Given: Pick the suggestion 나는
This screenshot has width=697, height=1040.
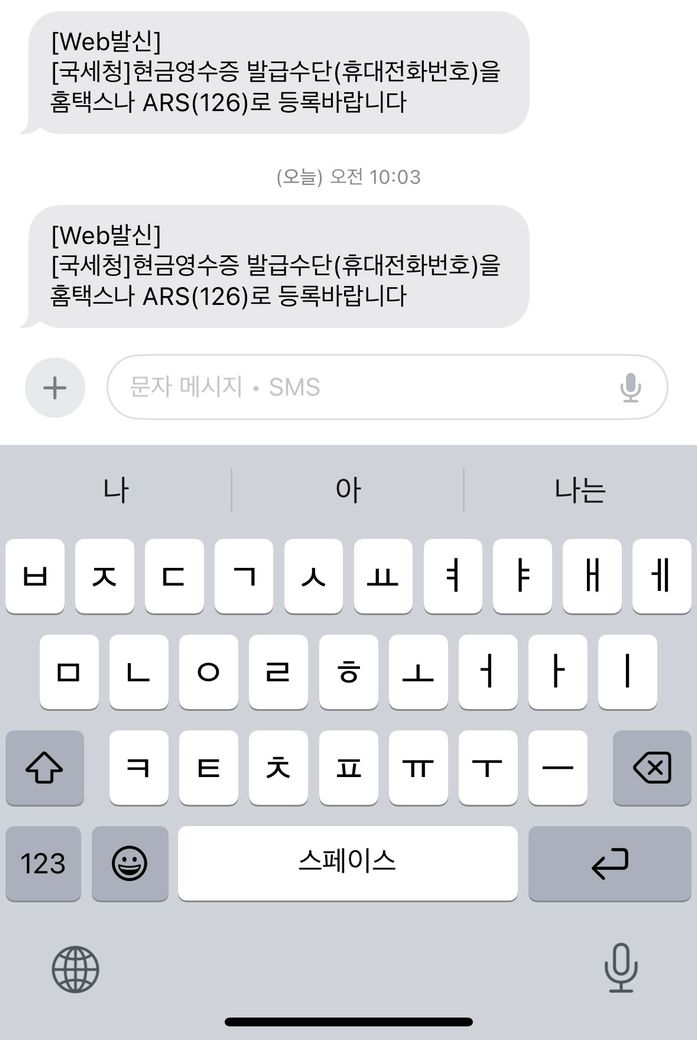Looking at the screenshot, I should pyautogui.click(x=580, y=490).
